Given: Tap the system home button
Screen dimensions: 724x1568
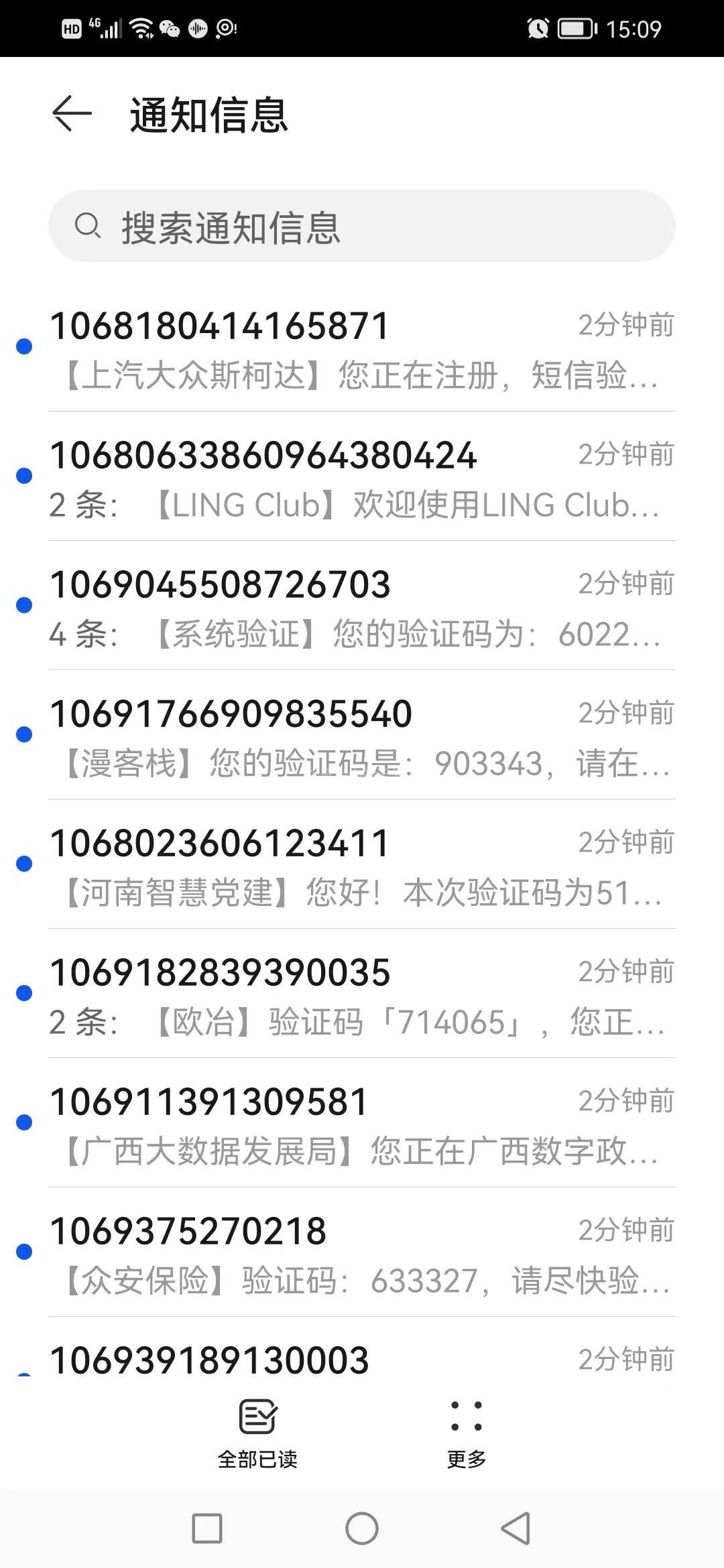Looking at the screenshot, I should tap(362, 1528).
